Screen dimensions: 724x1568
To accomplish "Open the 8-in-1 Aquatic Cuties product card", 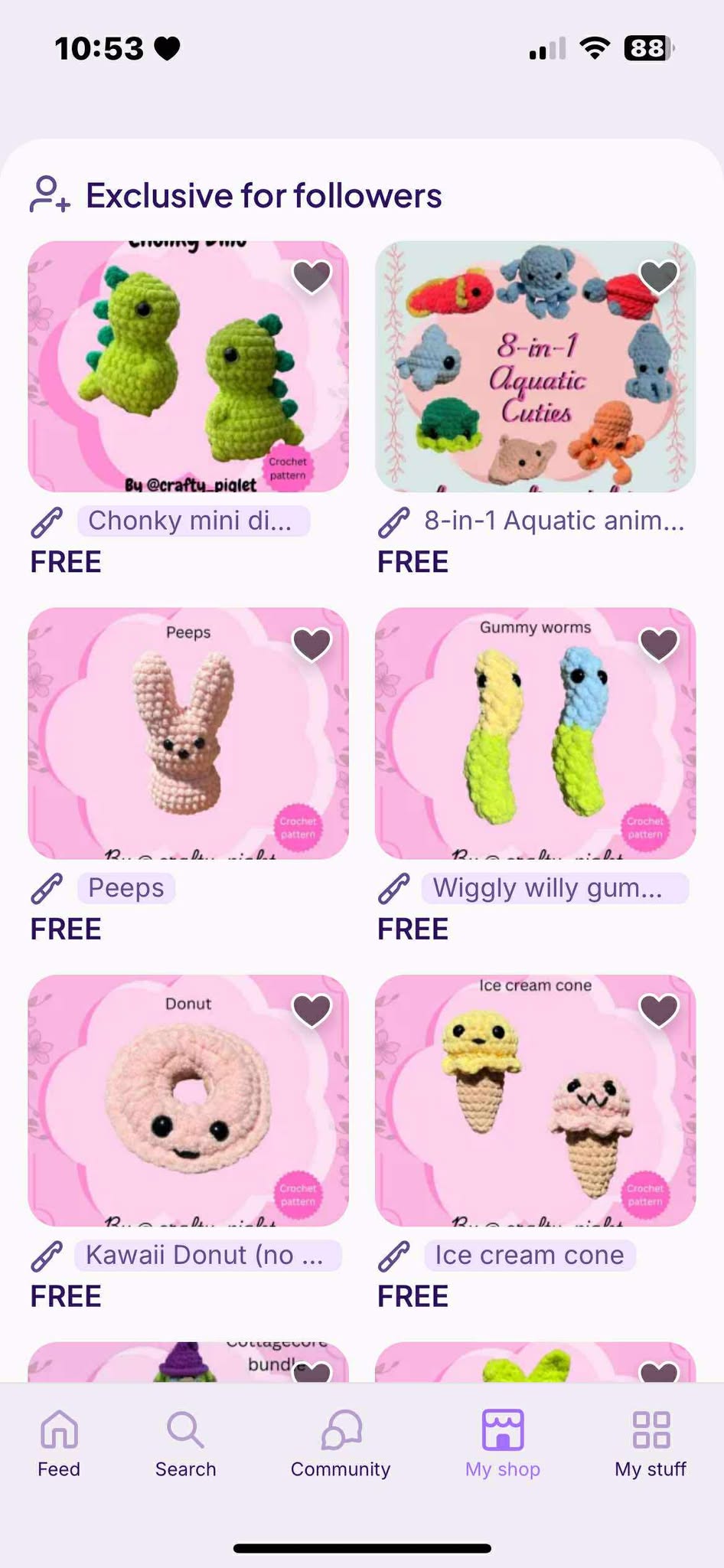I will click(535, 367).
